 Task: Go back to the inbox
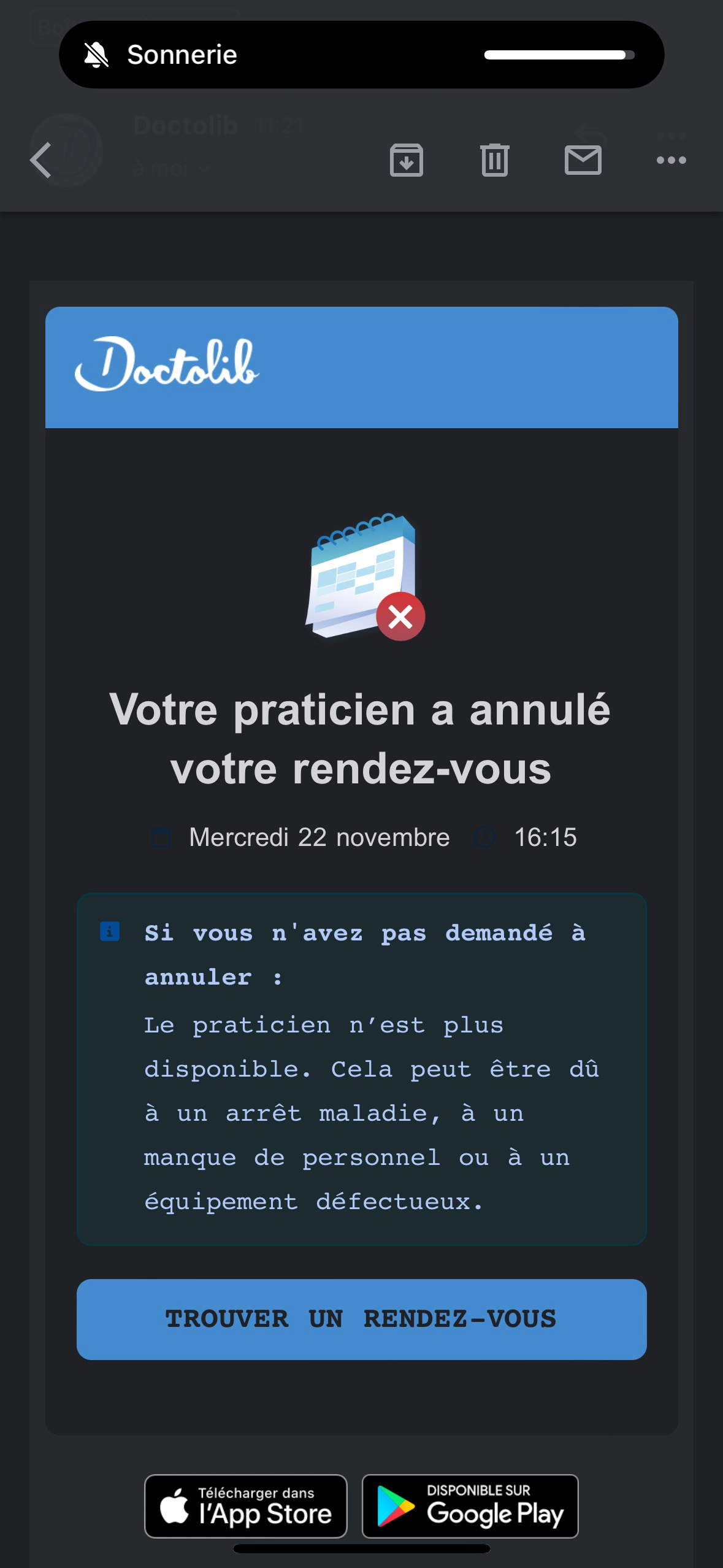[x=41, y=160]
